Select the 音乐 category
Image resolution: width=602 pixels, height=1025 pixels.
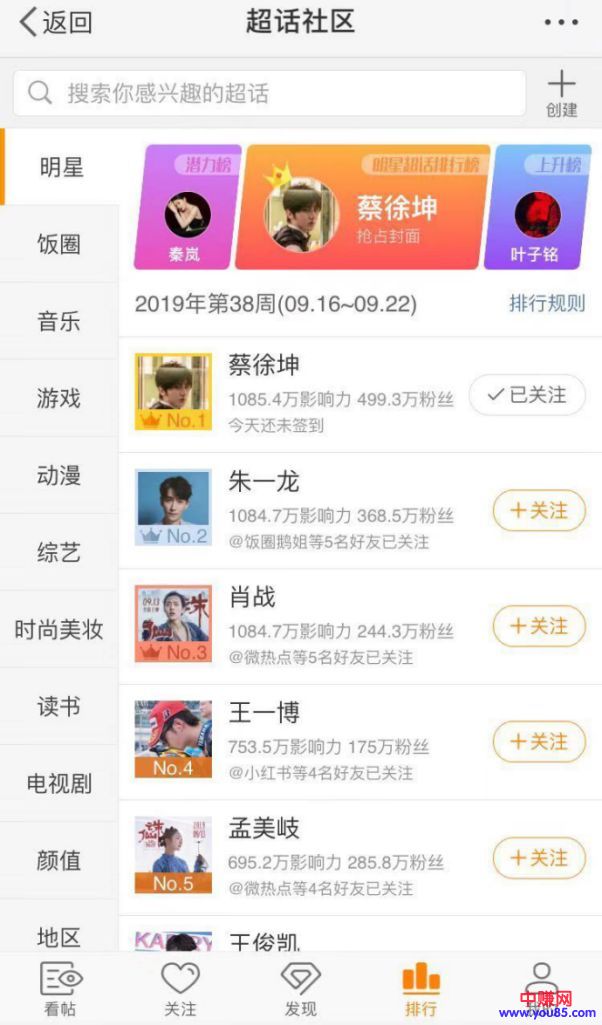point(59,321)
